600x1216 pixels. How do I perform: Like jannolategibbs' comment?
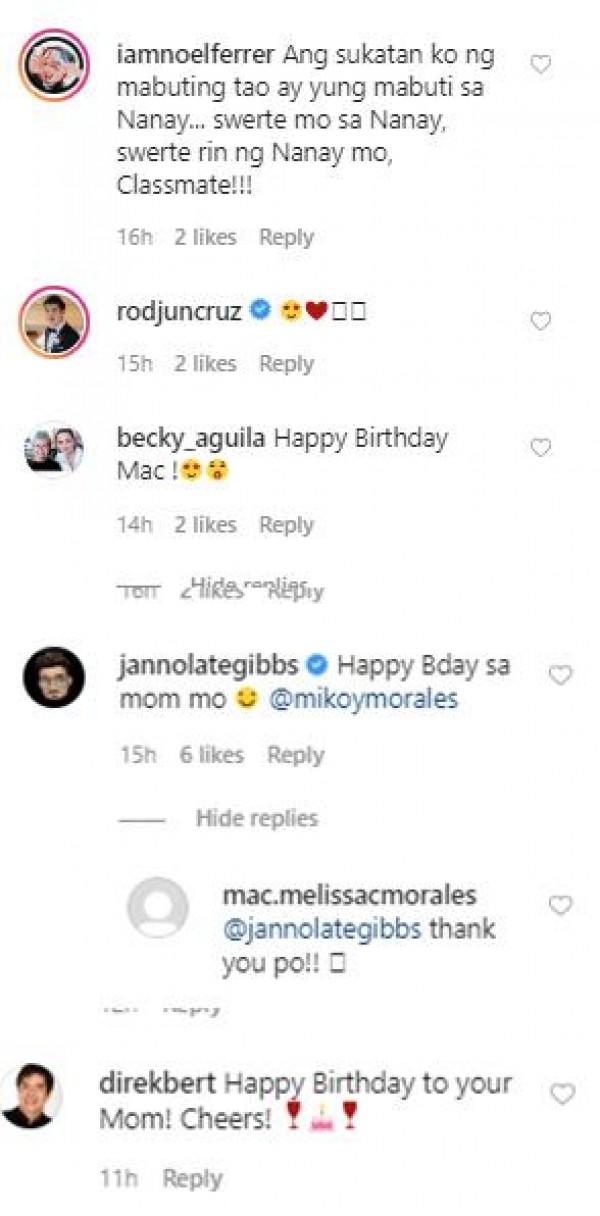[560, 676]
